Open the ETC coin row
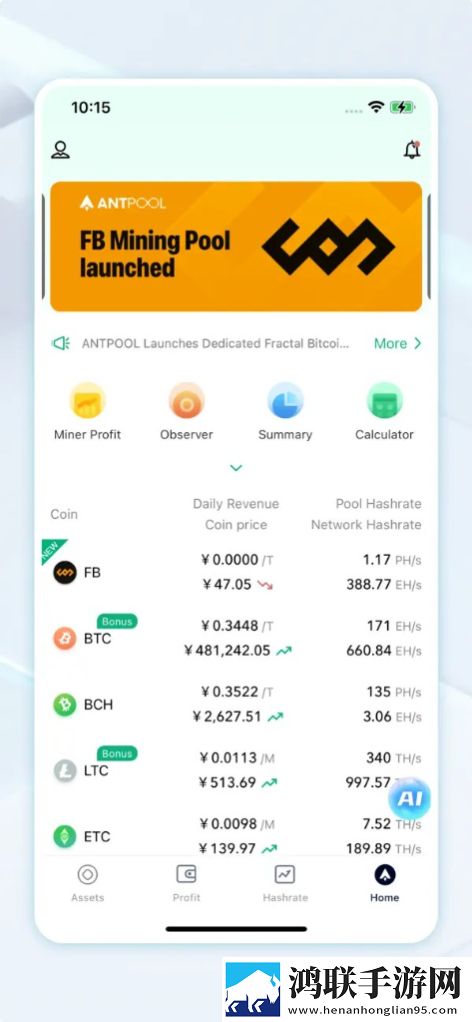 (236, 836)
